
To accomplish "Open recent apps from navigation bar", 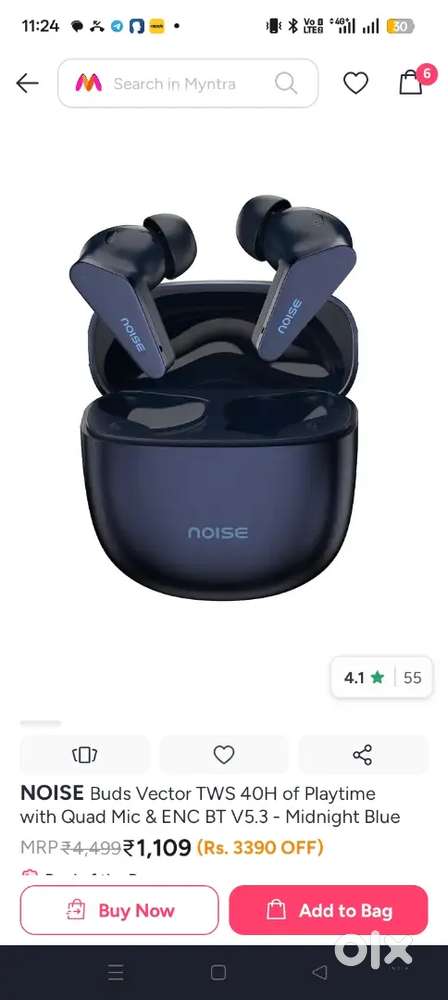I will pos(116,973).
